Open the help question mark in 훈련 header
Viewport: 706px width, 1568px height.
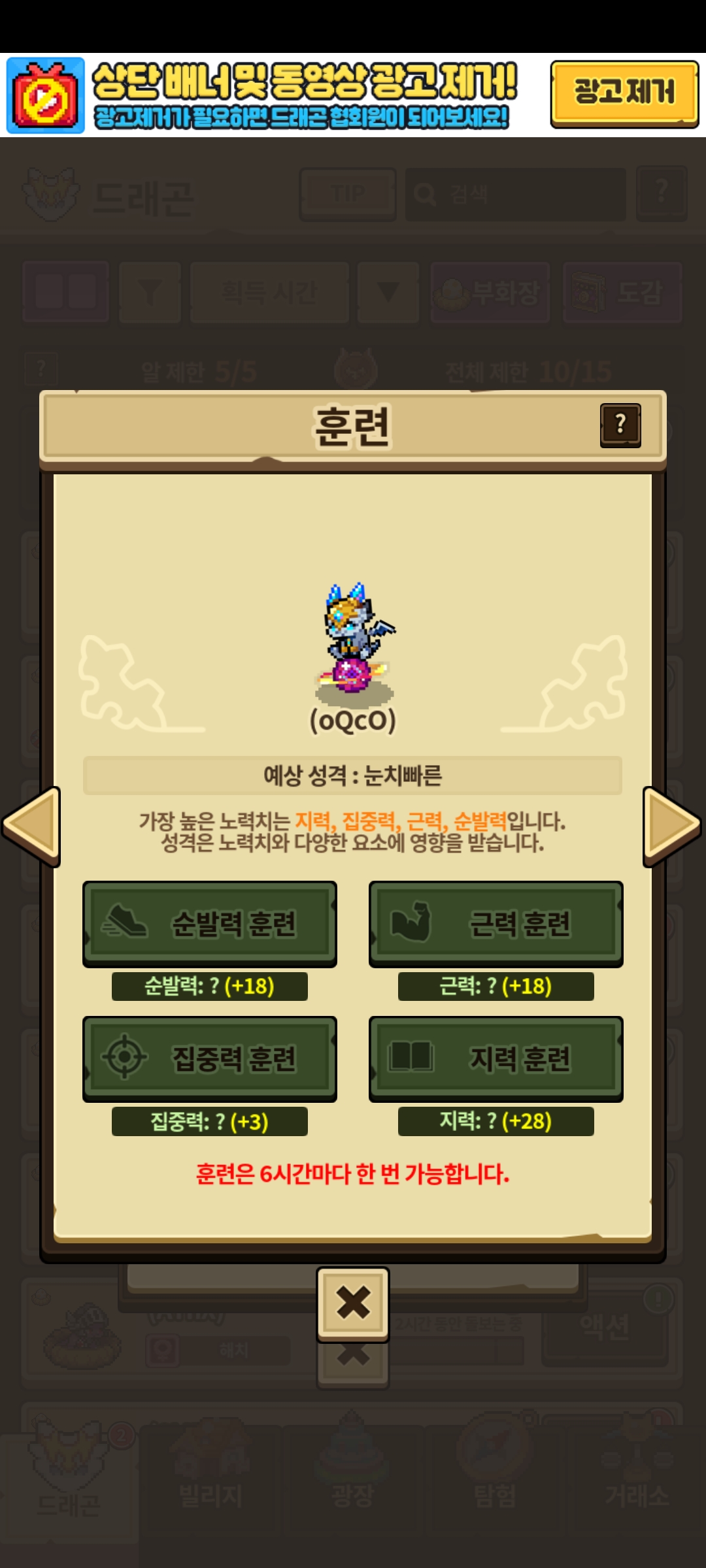coord(620,425)
